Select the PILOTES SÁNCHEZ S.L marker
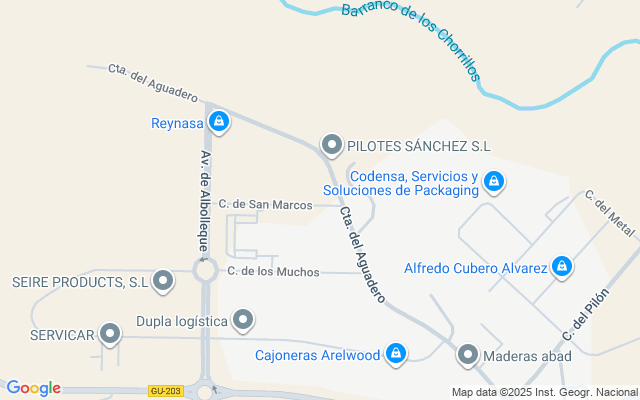The width and height of the screenshot is (640, 400). coord(331,146)
